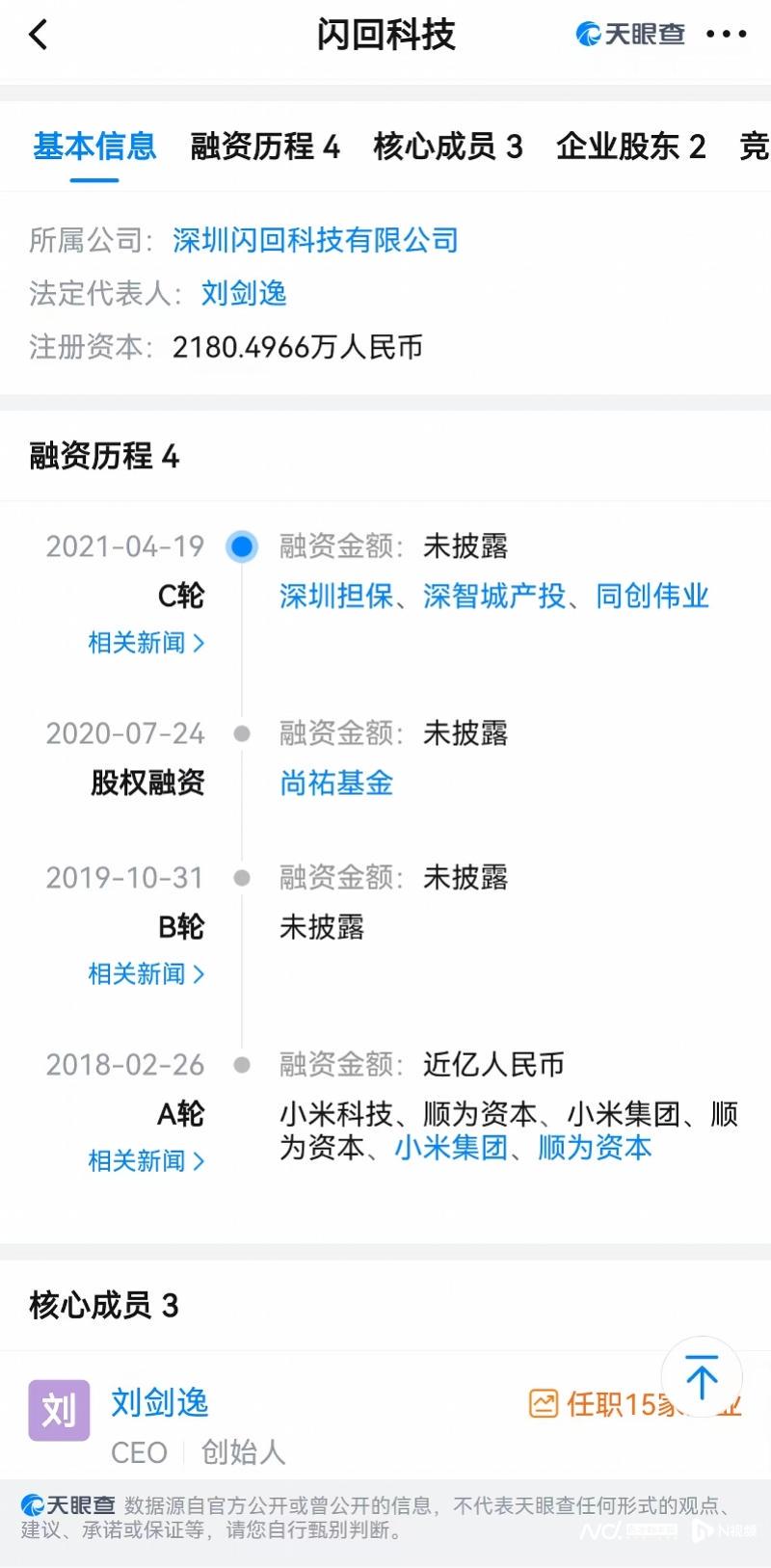
Task: Open investor 深智城产投
Action: [x=494, y=597]
